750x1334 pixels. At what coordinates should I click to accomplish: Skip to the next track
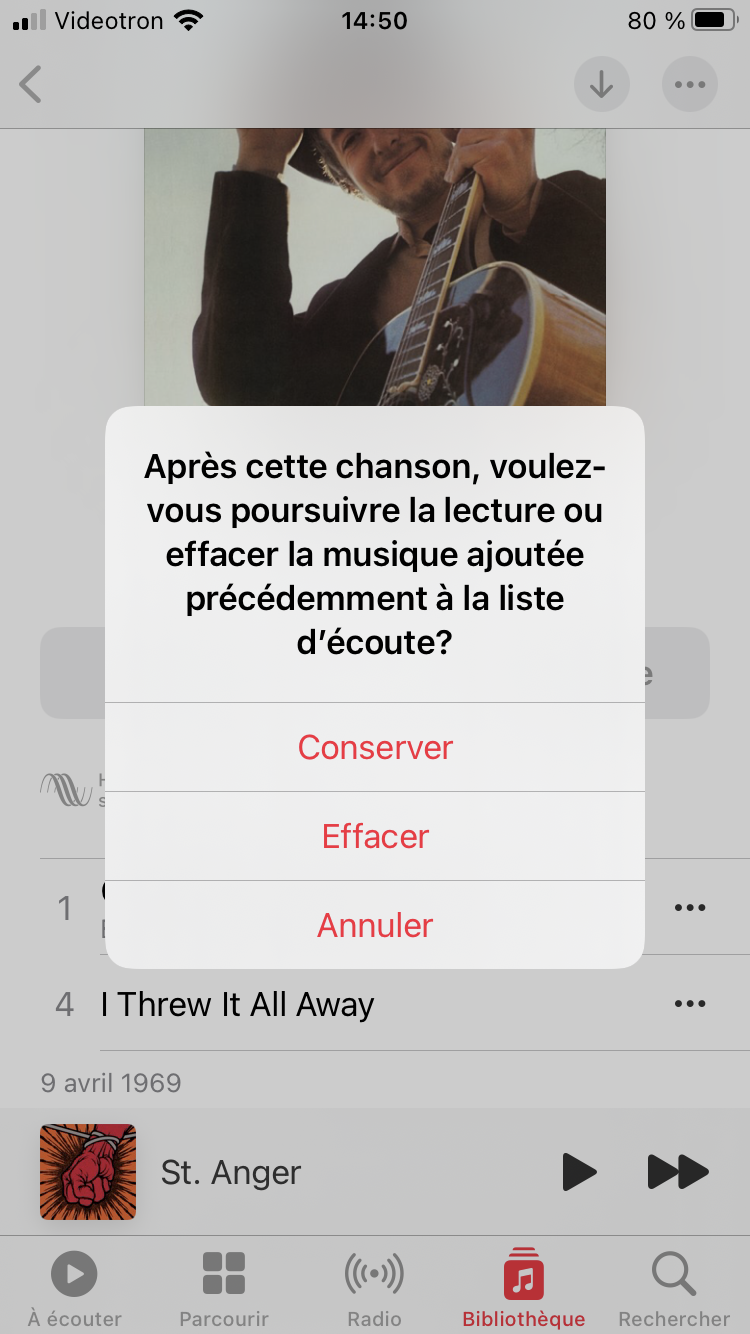coord(678,1172)
